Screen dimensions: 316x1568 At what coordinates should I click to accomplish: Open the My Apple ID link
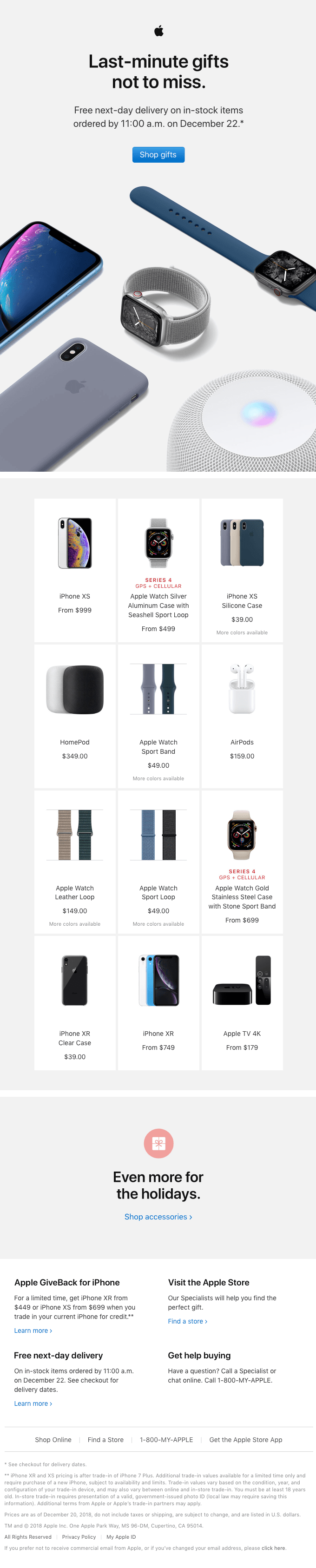click(x=120, y=1536)
